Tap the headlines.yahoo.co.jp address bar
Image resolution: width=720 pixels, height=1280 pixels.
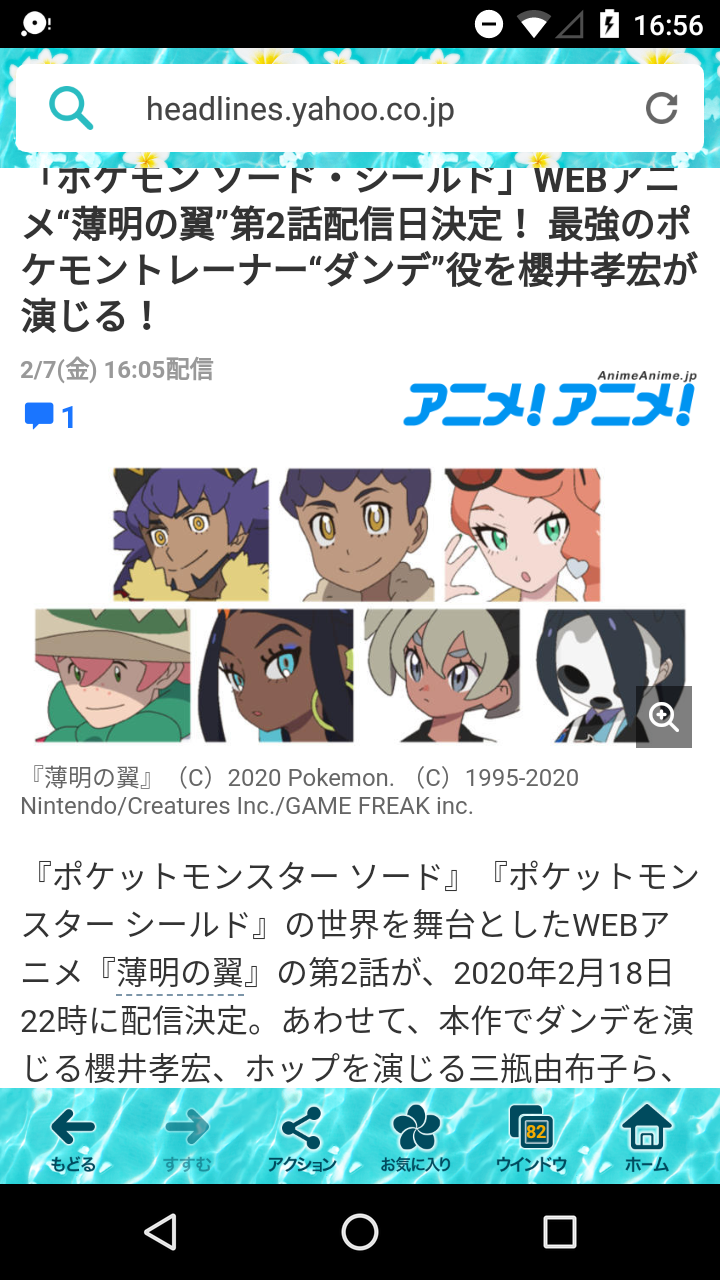click(300, 109)
